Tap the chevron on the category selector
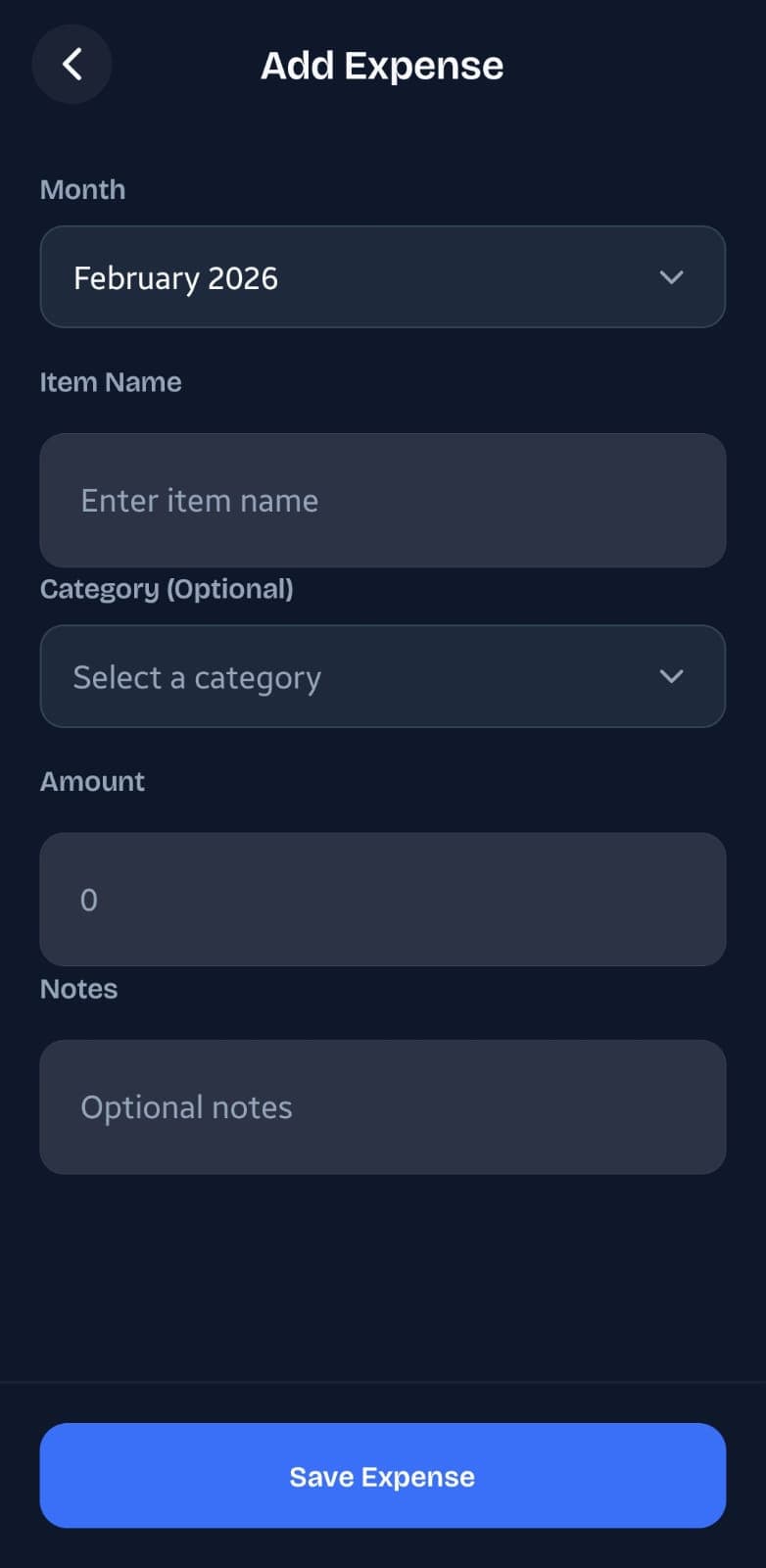Viewport: 766px width, 1568px height. (672, 676)
